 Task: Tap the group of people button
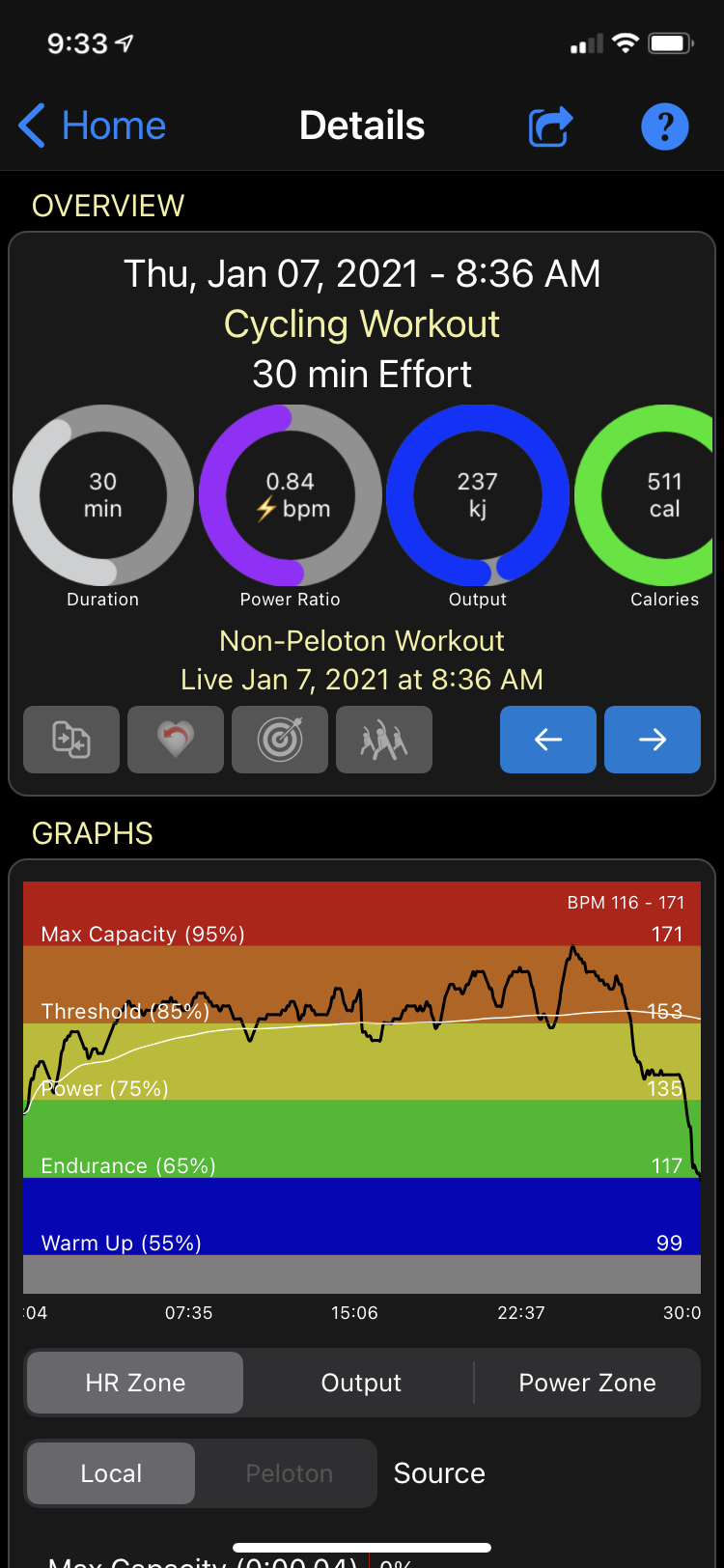click(x=384, y=740)
